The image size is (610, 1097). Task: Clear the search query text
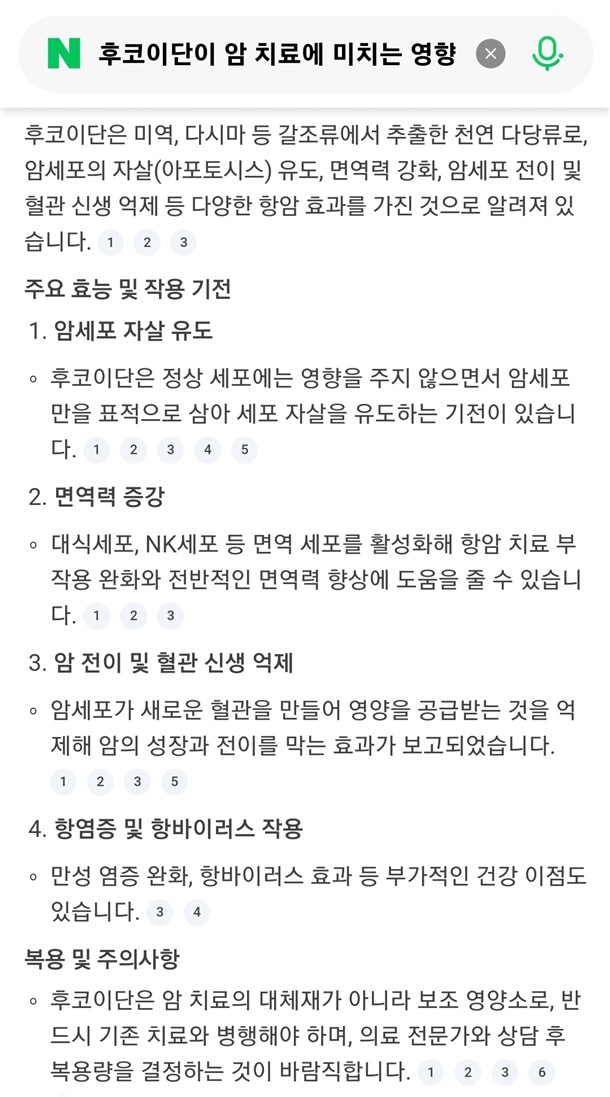click(x=490, y=54)
